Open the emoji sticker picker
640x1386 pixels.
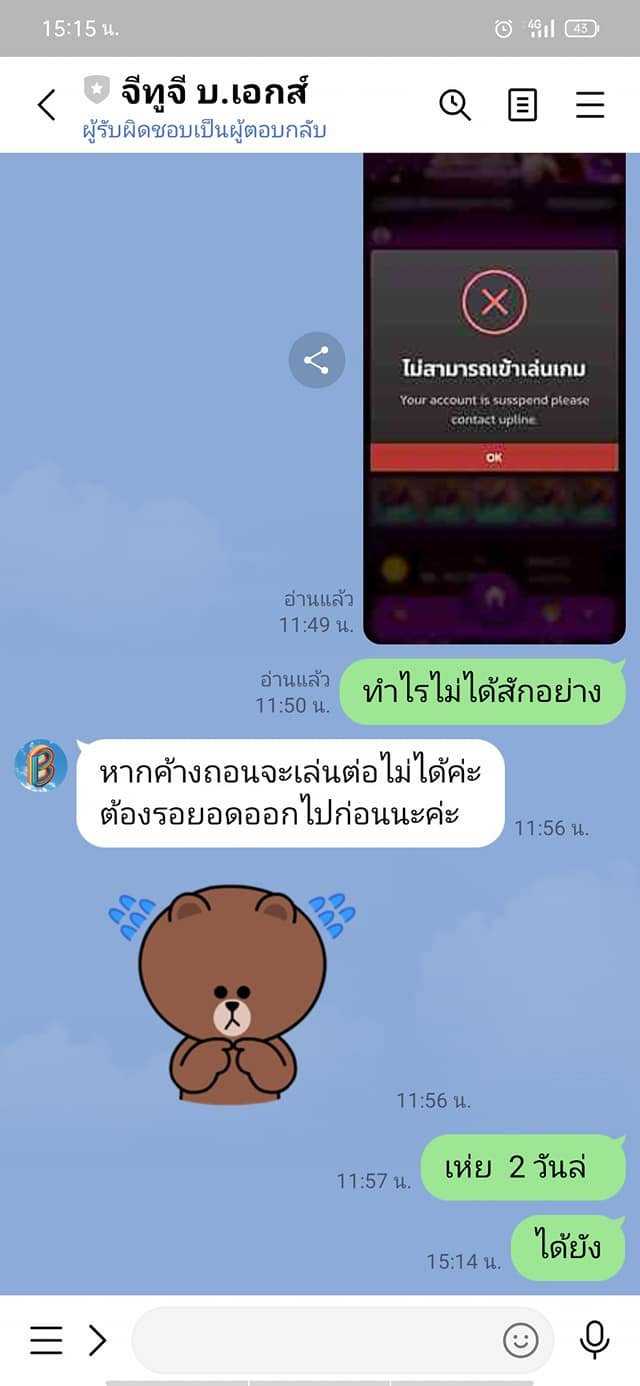click(x=520, y=1340)
